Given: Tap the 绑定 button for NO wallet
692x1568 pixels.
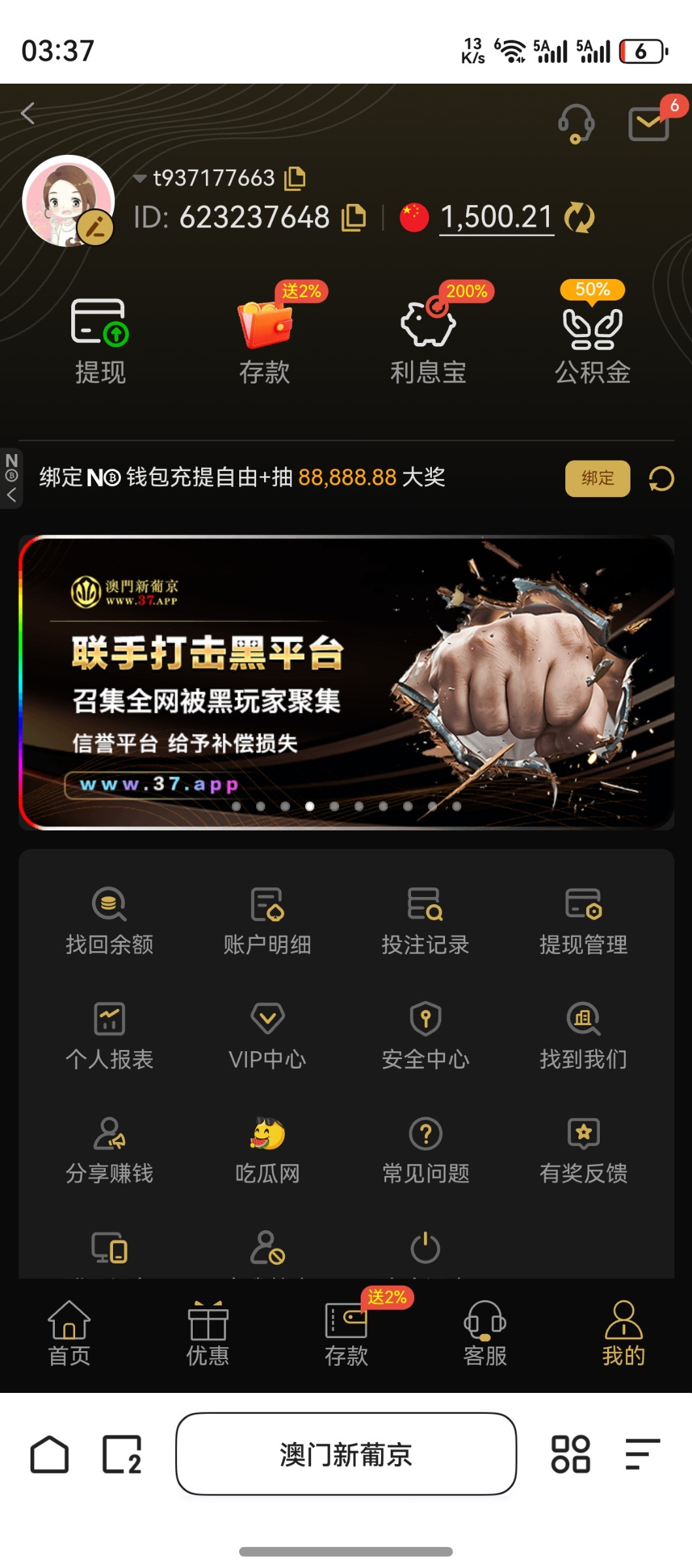Looking at the screenshot, I should [x=597, y=478].
